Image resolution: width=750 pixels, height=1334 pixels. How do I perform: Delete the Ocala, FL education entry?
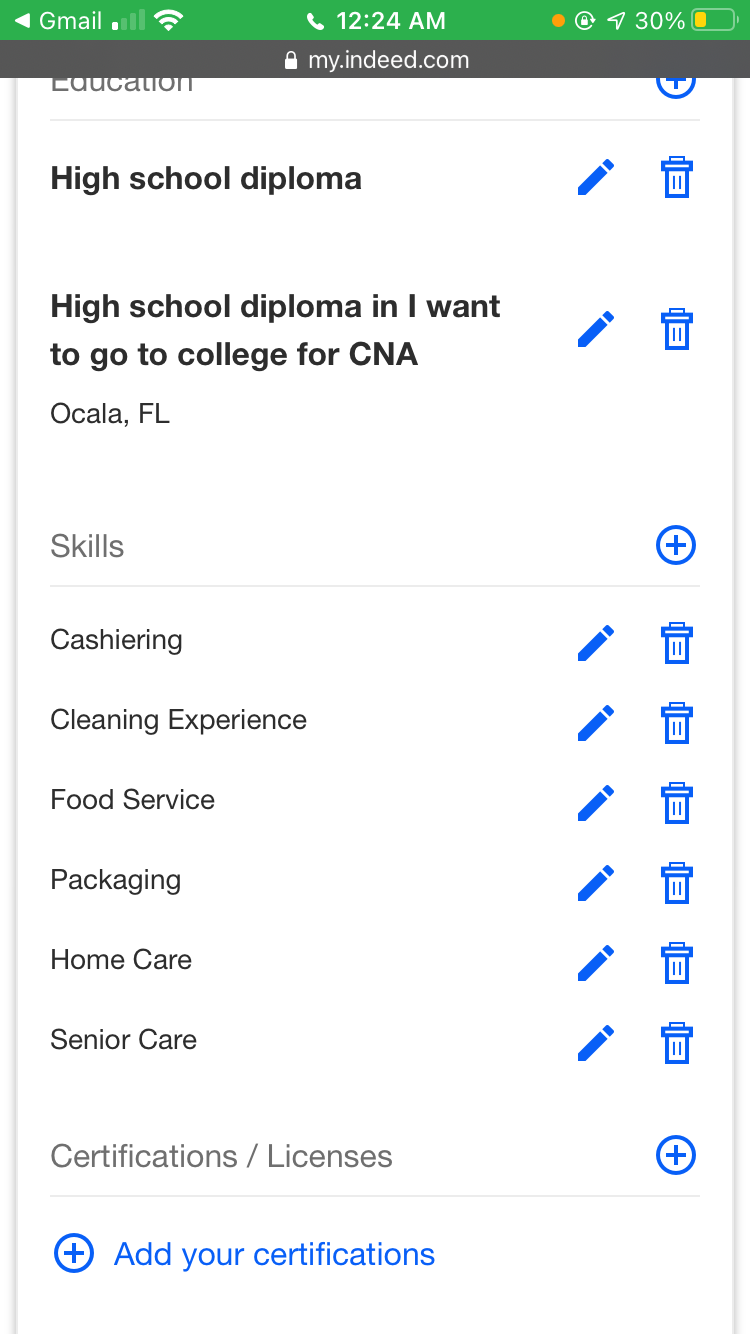click(x=677, y=329)
